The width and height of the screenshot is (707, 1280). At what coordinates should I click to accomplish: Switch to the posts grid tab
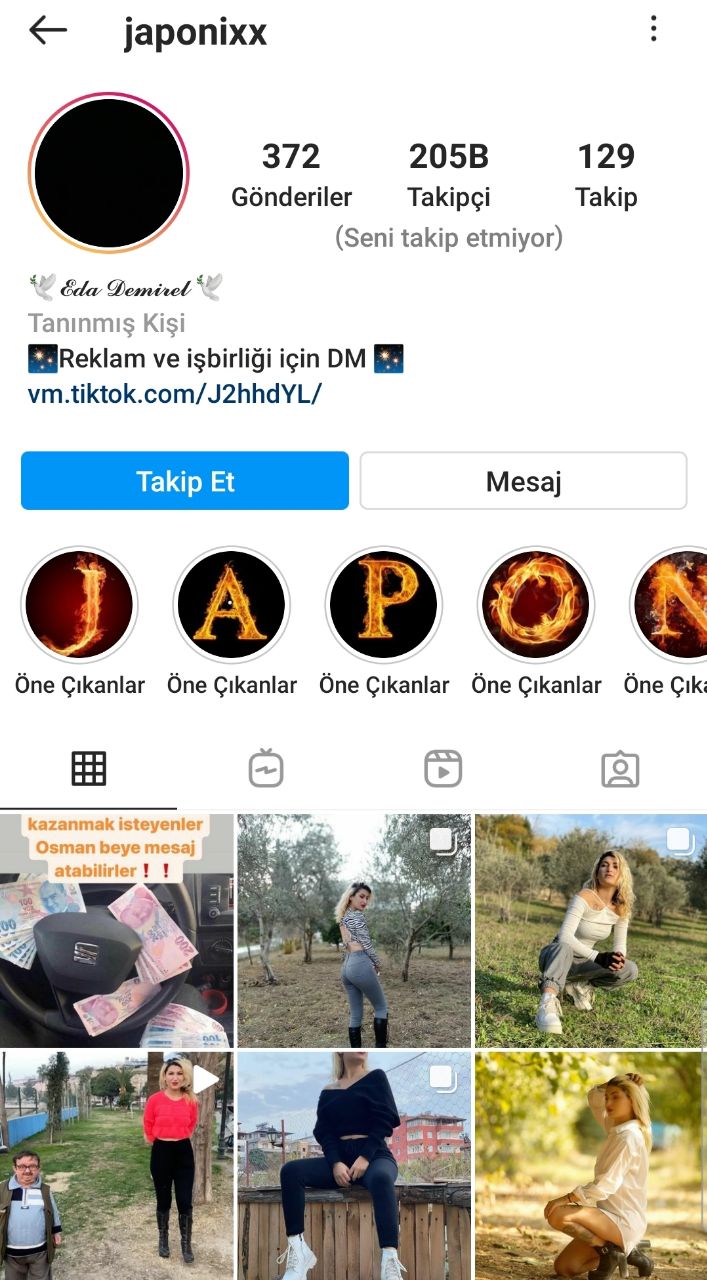(89, 768)
